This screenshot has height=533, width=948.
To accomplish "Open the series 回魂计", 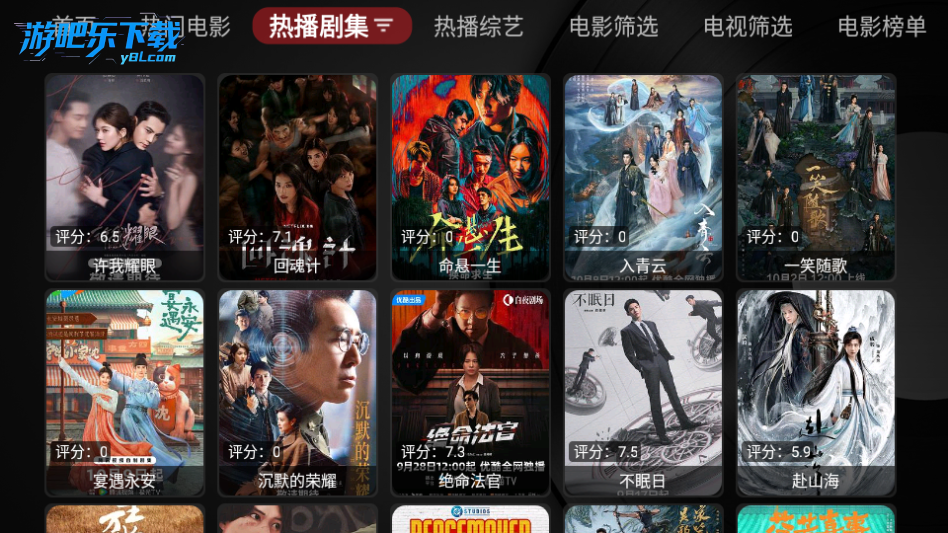I will 298,177.
